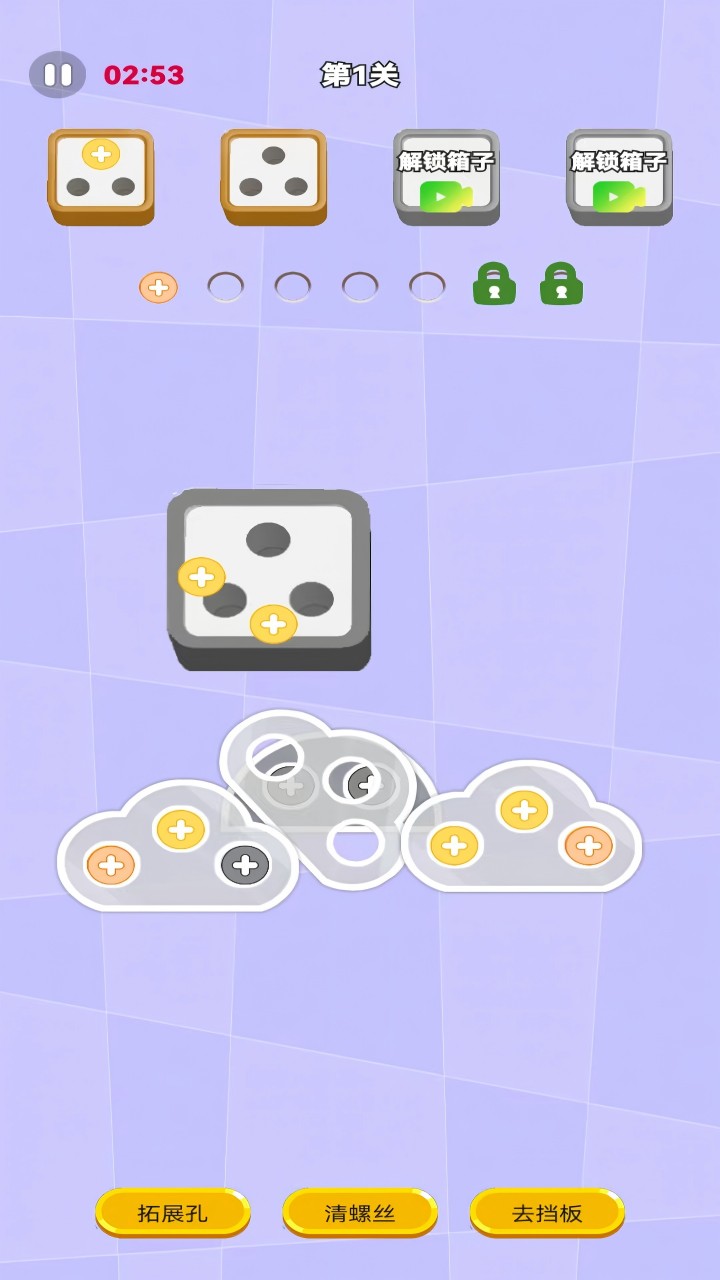
Task: Unlock the last 解锁箱子 box via video
Action: pos(619,177)
